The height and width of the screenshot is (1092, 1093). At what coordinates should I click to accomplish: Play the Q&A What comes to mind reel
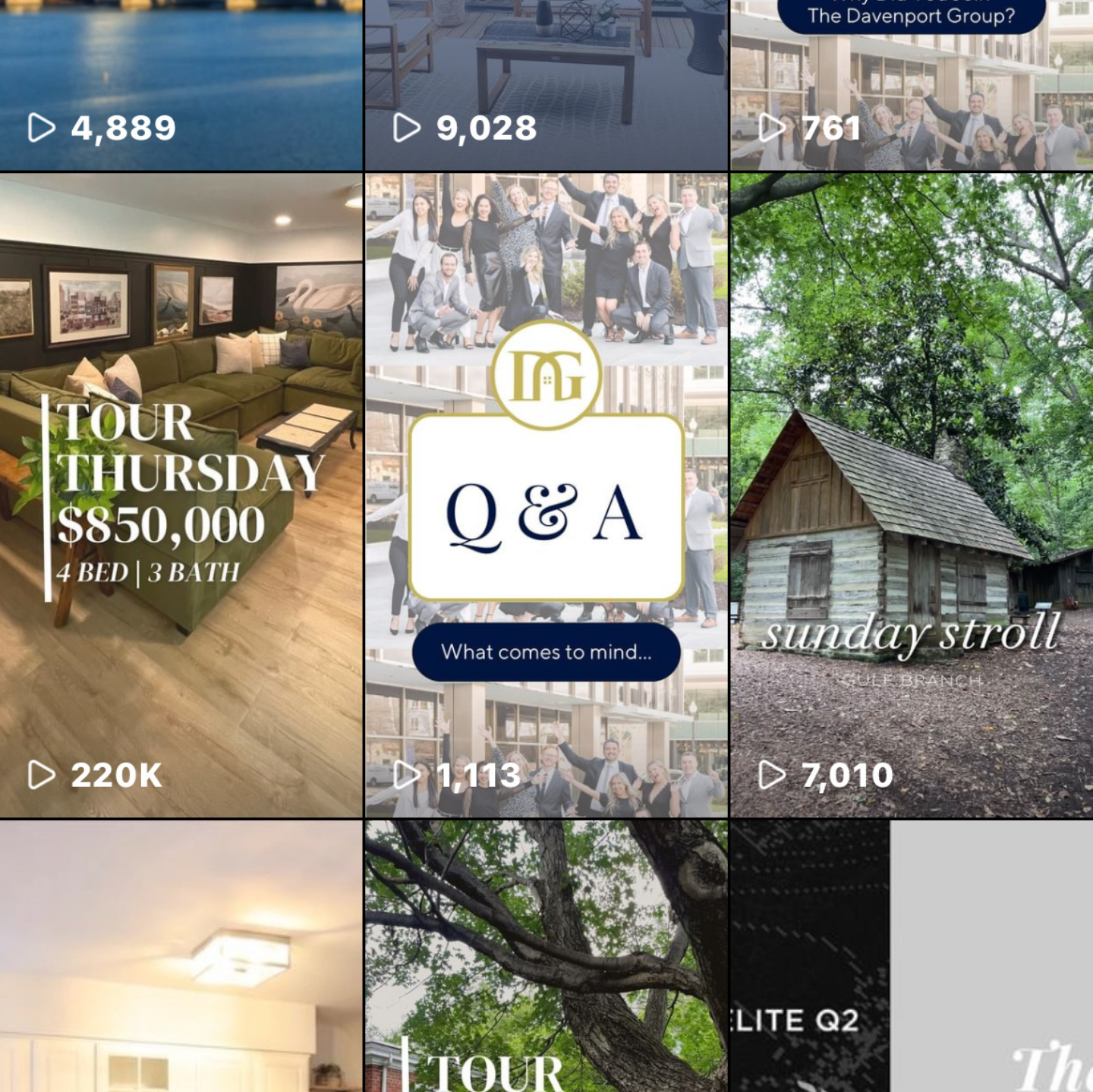[x=546, y=495]
